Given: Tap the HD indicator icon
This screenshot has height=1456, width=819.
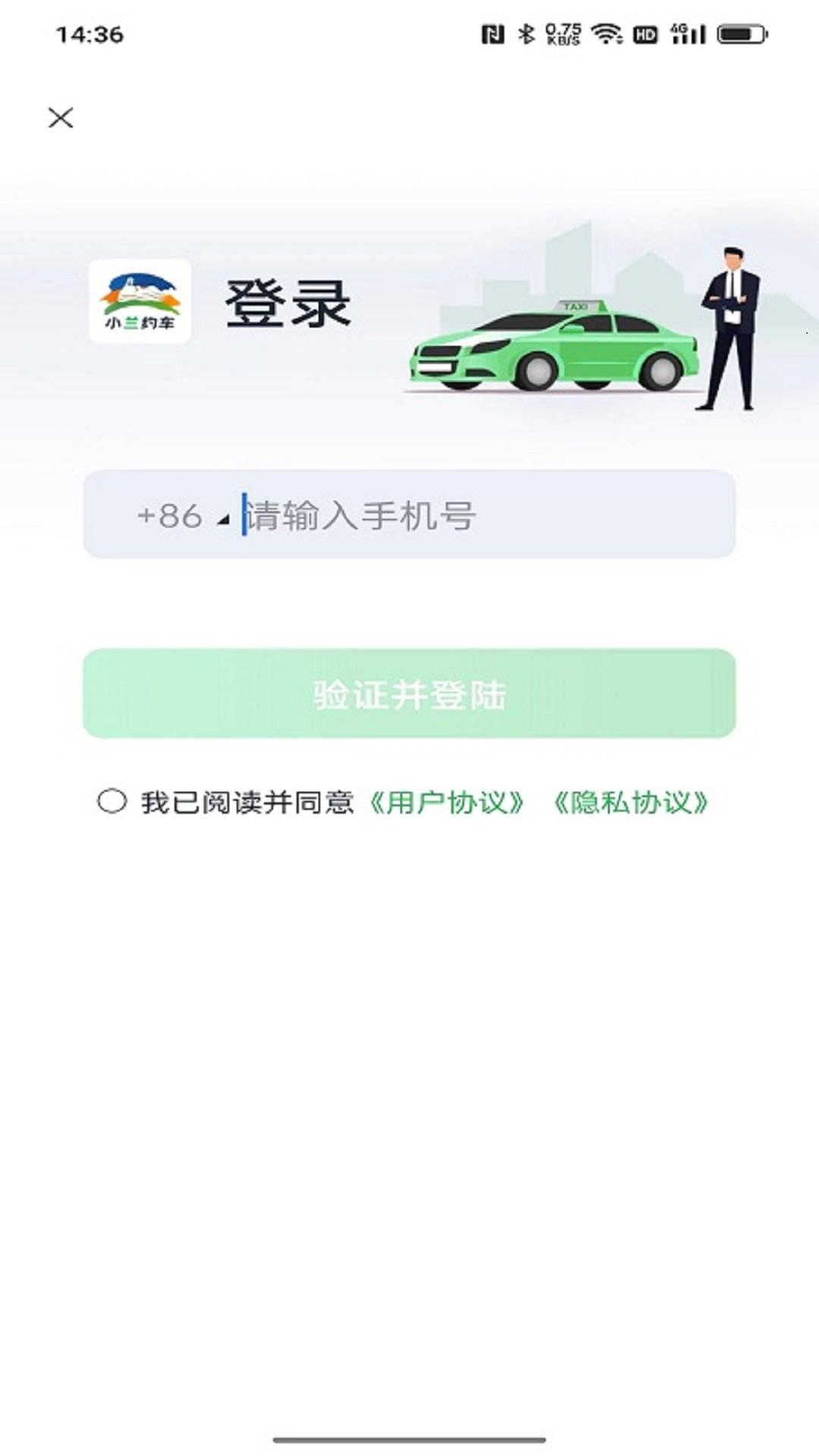Looking at the screenshot, I should pyautogui.click(x=645, y=33).
